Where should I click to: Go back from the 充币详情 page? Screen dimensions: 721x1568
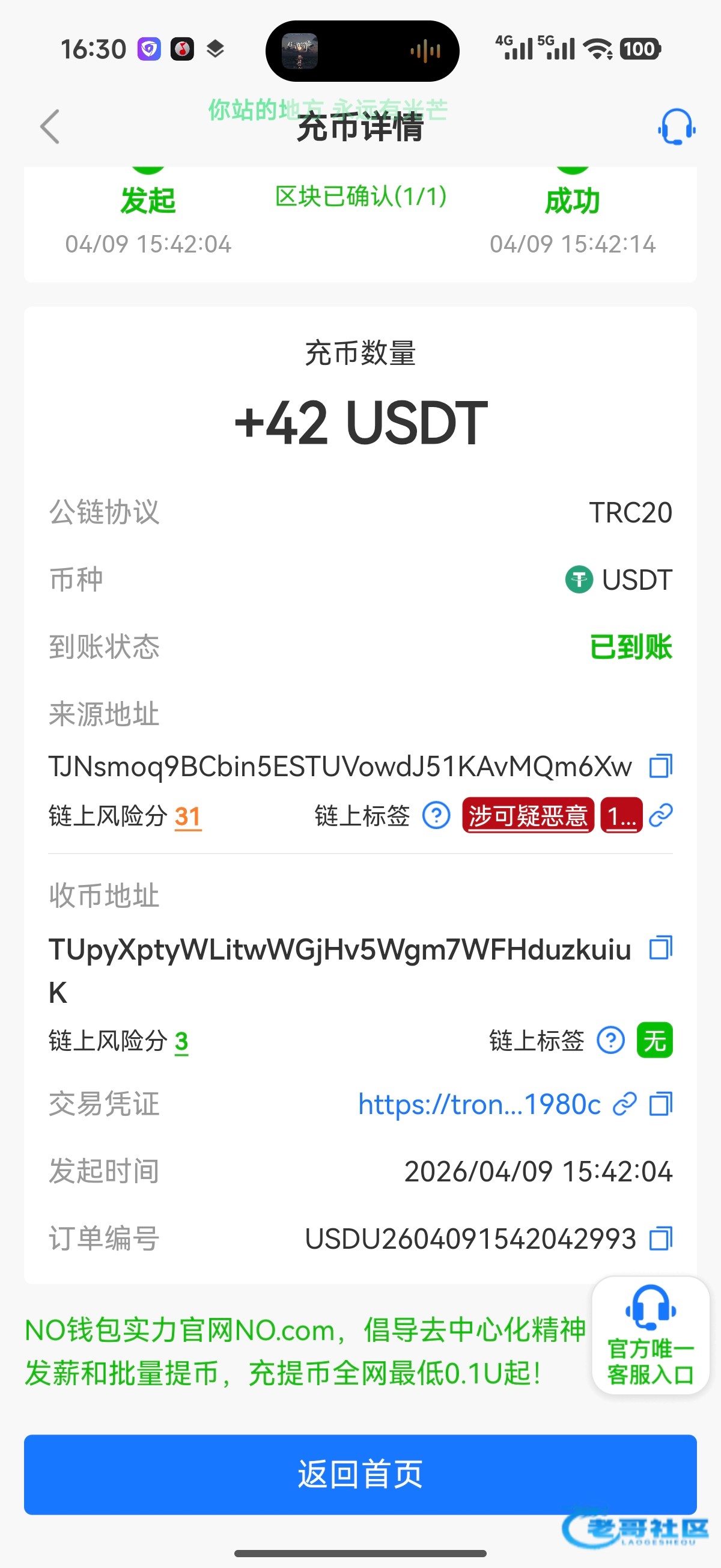50,127
